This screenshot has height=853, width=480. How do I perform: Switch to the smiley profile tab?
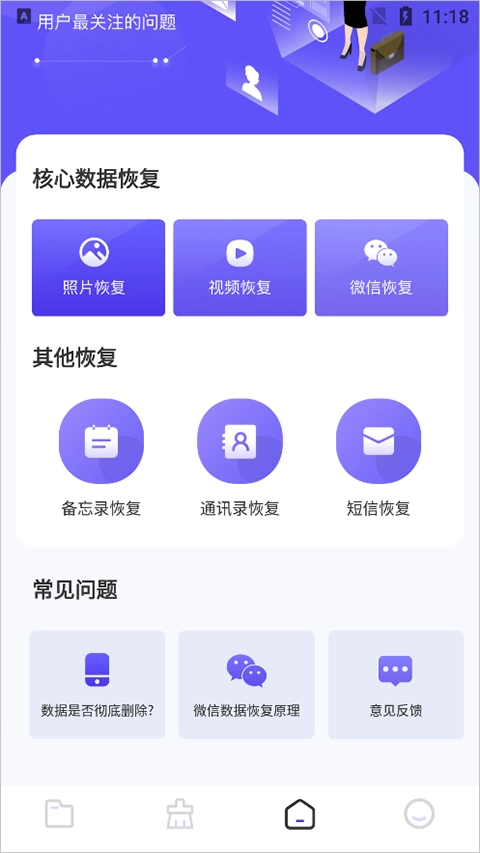coord(419,814)
